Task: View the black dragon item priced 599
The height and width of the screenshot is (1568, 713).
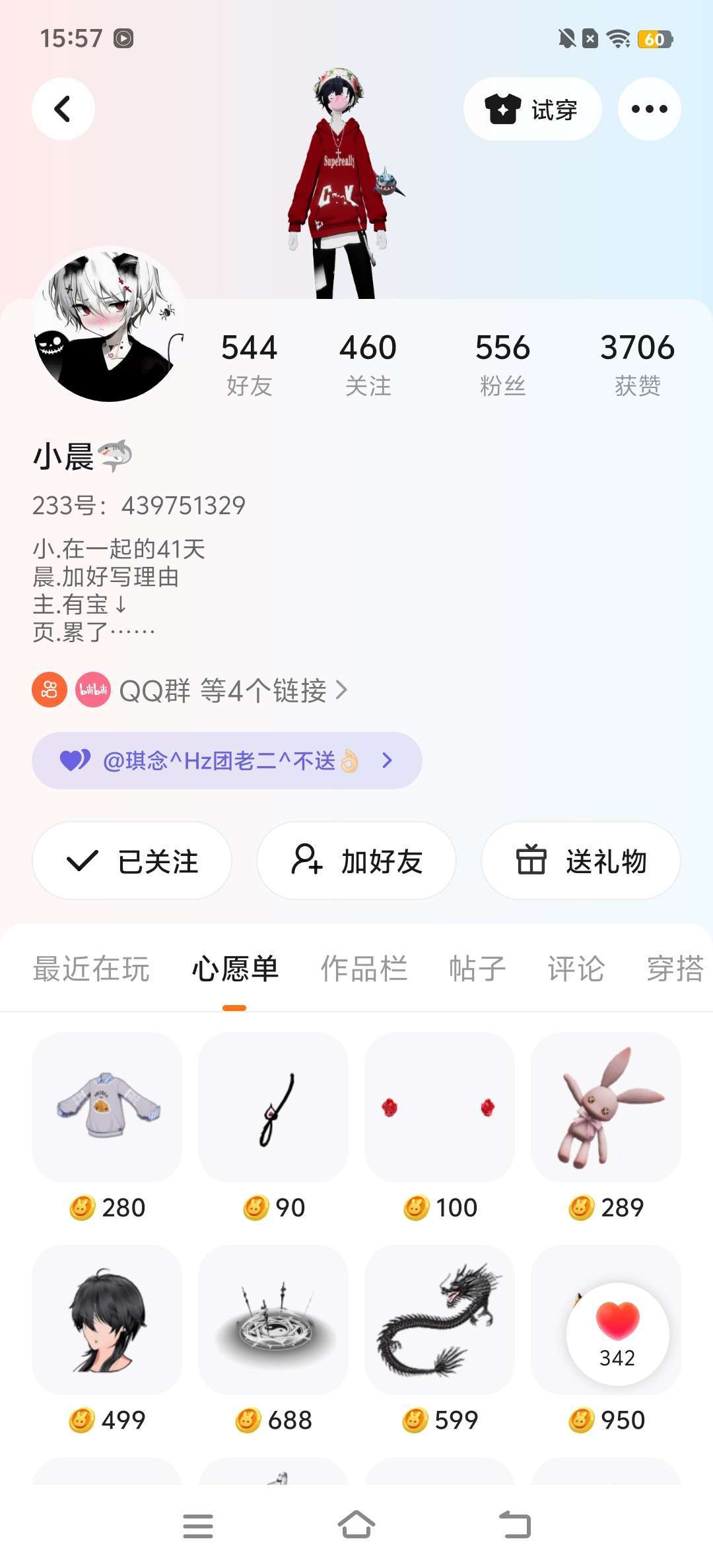Action: click(440, 1320)
